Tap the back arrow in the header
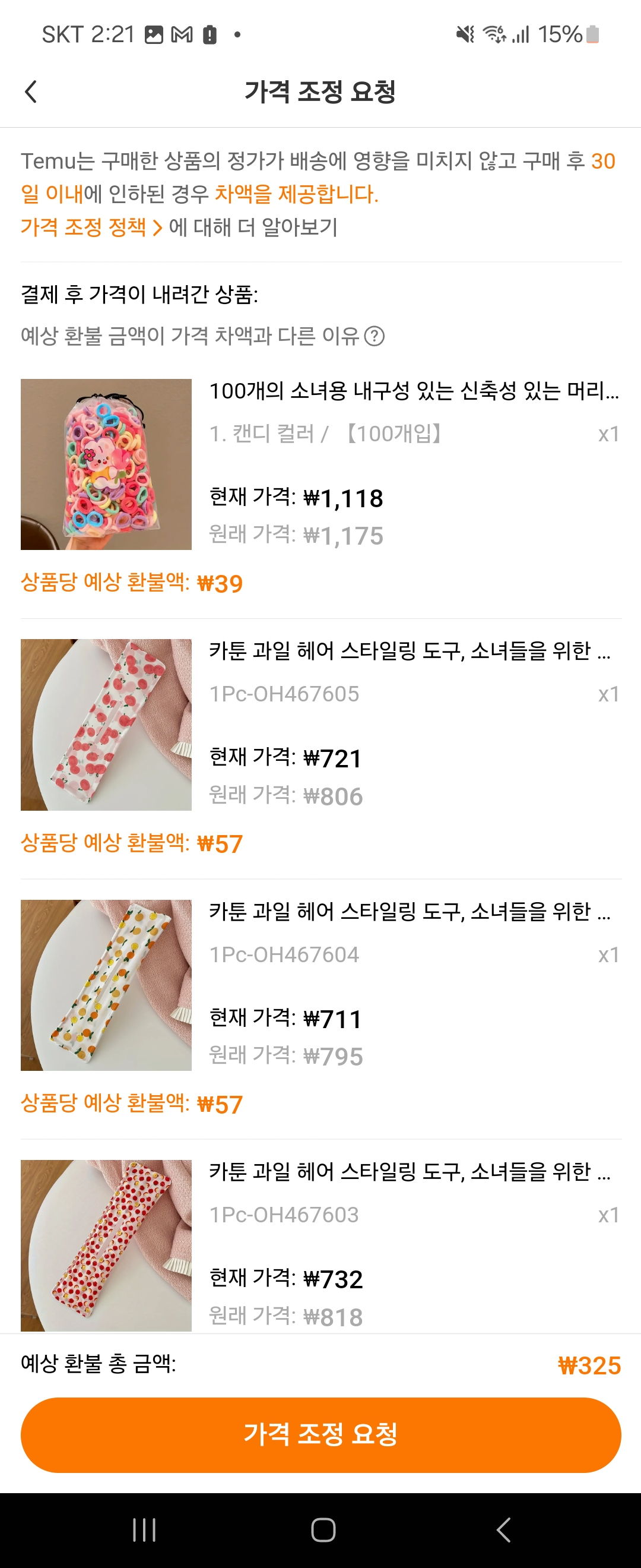The height and width of the screenshot is (1568, 641). (x=31, y=91)
